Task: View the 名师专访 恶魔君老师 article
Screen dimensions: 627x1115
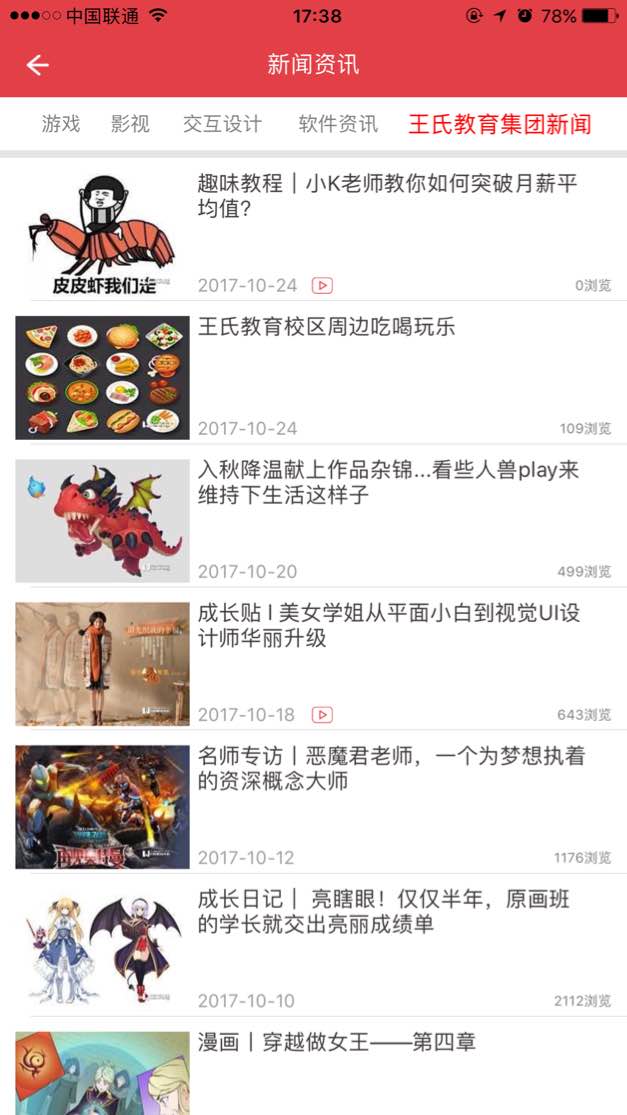Action: tap(390, 768)
